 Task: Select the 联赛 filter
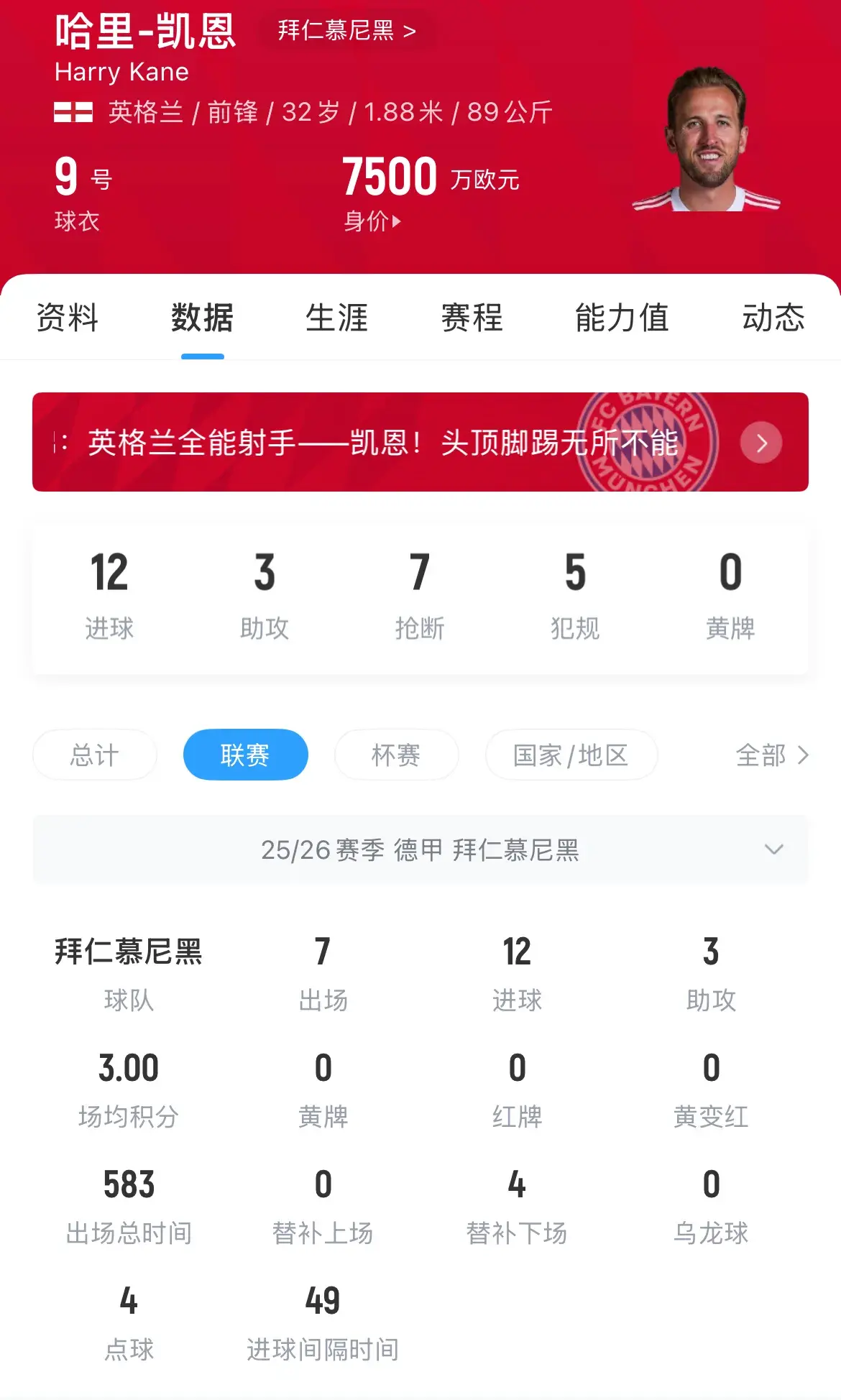(245, 755)
